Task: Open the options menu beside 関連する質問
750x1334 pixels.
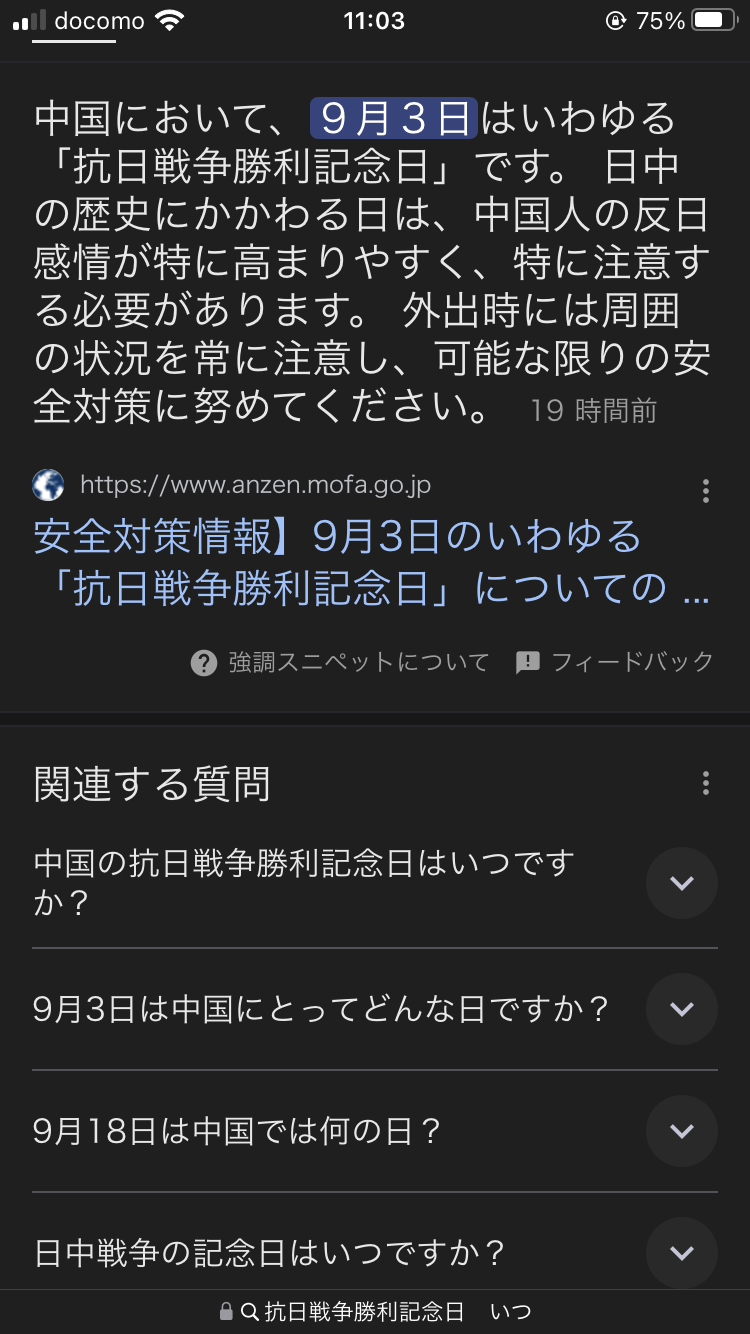Action: (706, 783)
